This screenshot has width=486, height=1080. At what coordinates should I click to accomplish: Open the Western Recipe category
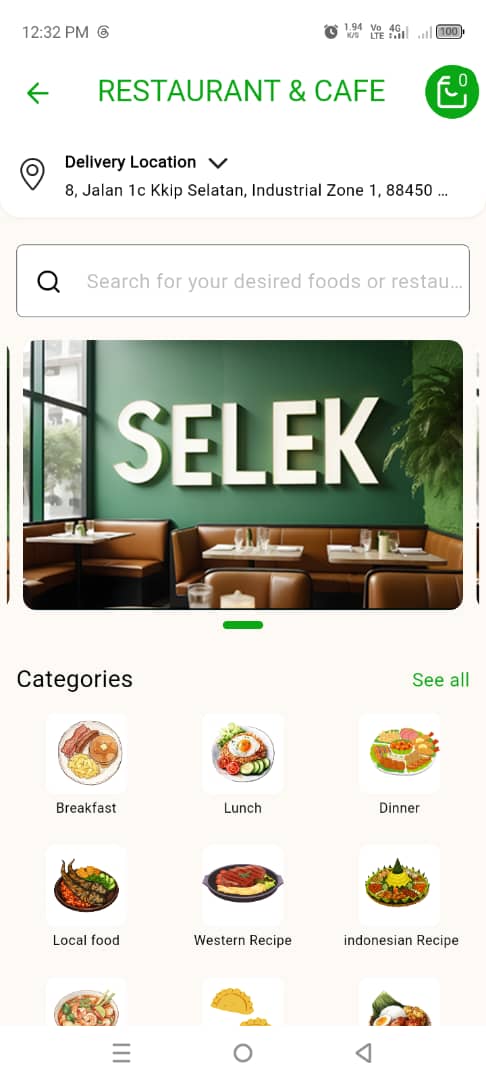click(x=243, y=896)
